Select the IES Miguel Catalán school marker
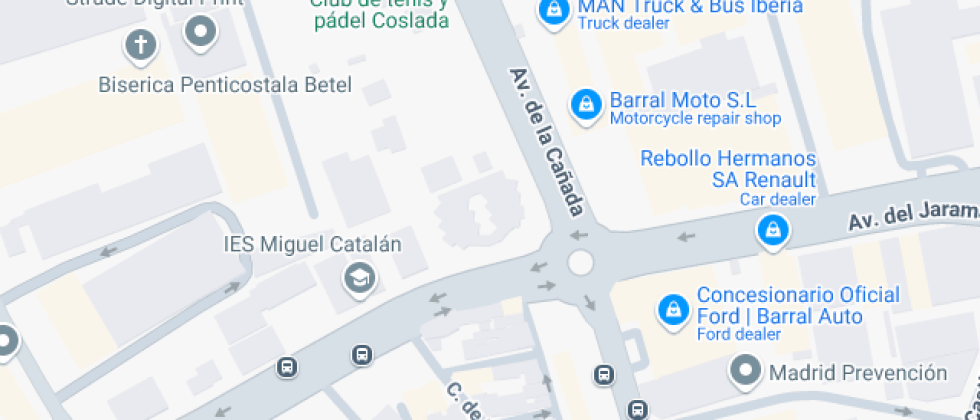This screenshot has width=980, height=420. click(x=358, y=278)
